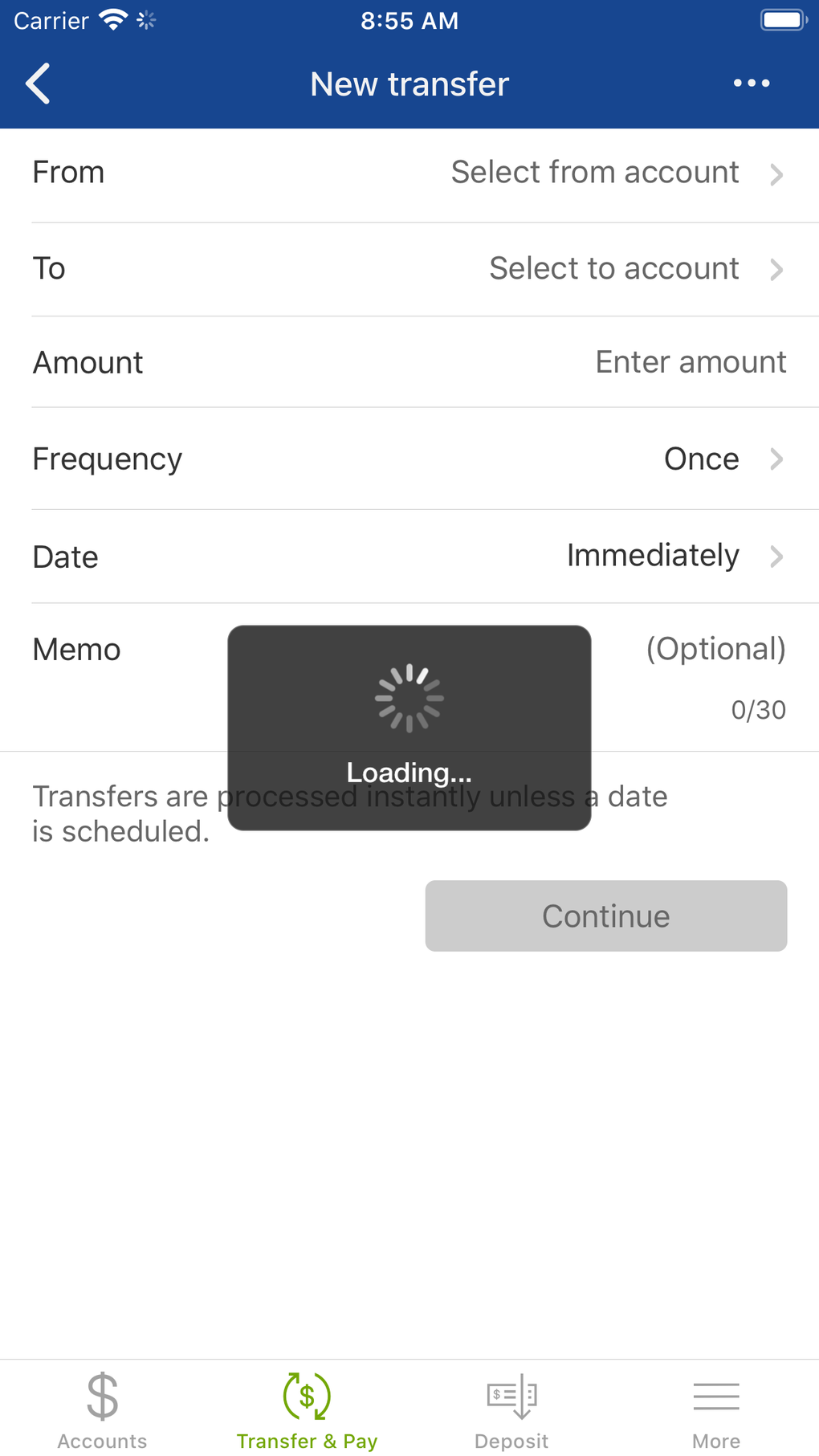This screenshot has height=1456, width=819.
Task: Select the From account
Action: pyautogui.click(x=409, y=174)
